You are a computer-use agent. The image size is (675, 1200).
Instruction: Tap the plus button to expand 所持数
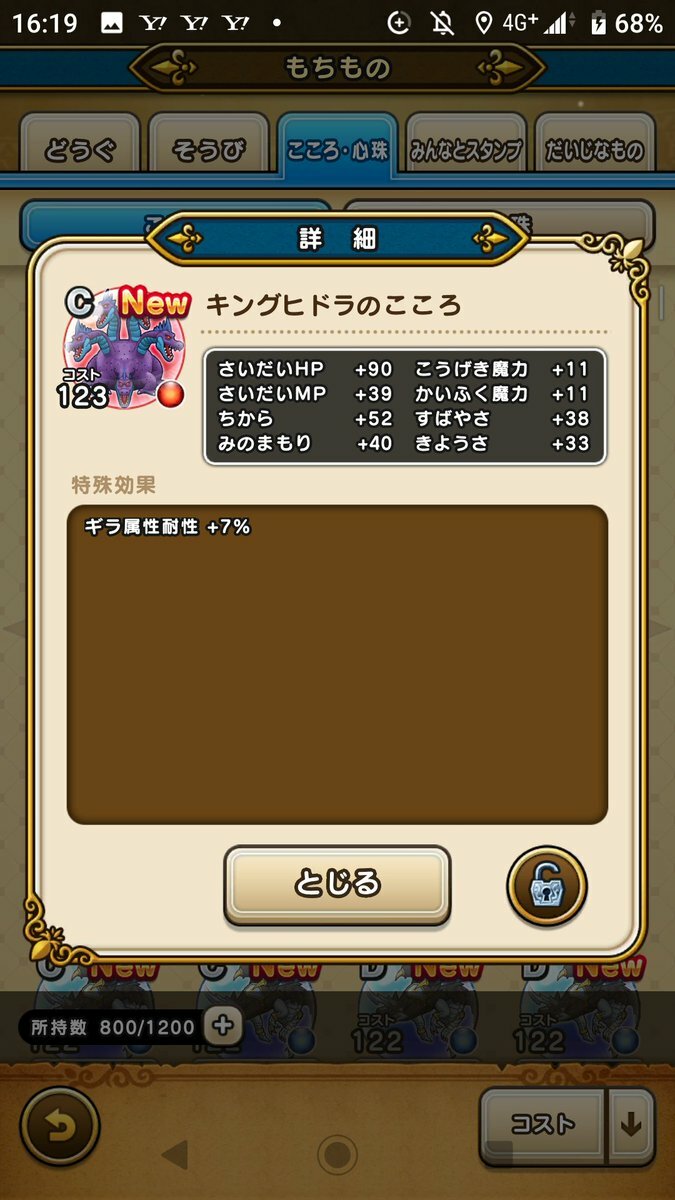pyautogui.click(x=222, y=1026)
